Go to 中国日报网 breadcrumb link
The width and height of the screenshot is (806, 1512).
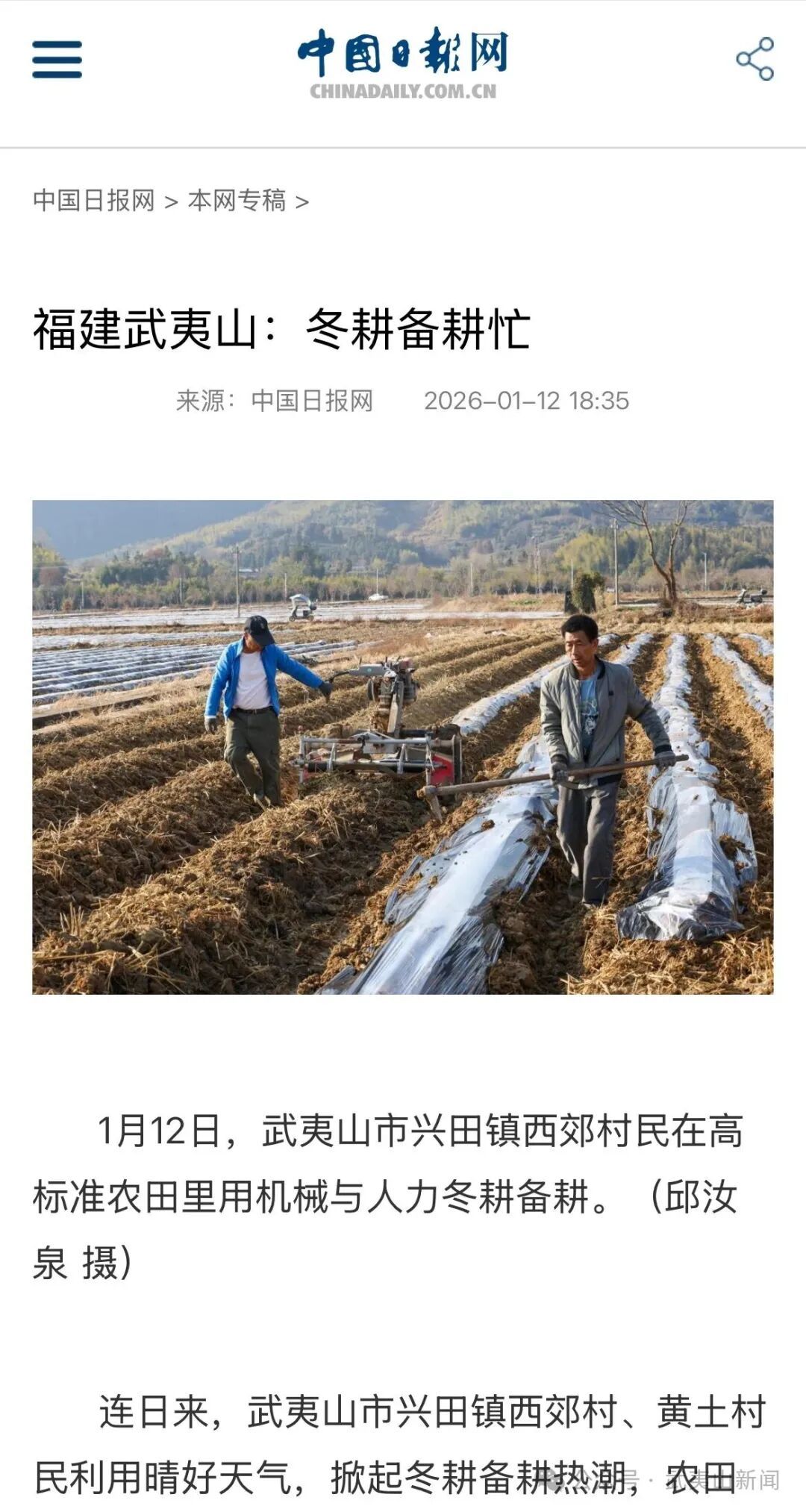(94, 201)
